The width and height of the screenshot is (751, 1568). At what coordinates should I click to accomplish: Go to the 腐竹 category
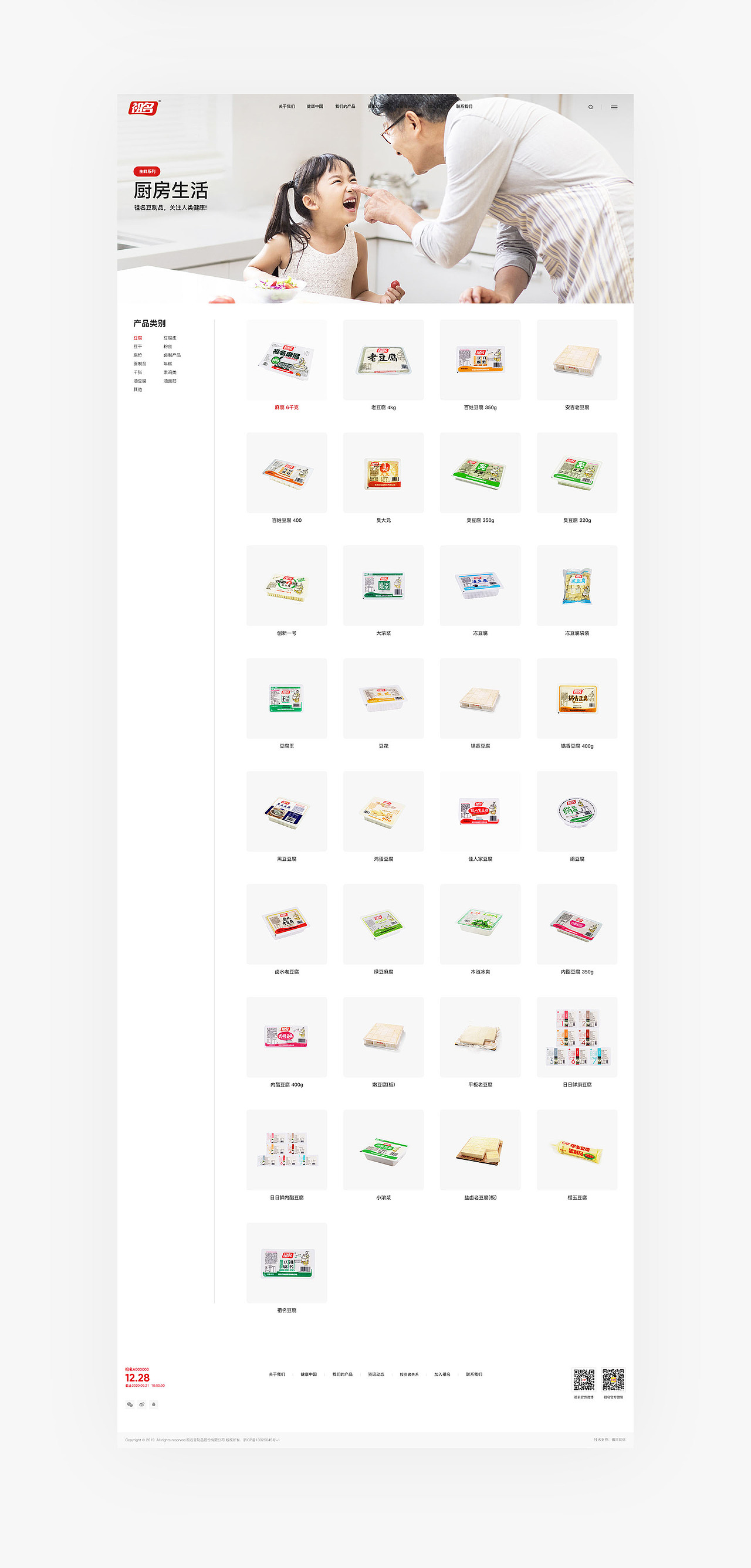(x=138, y=355)
